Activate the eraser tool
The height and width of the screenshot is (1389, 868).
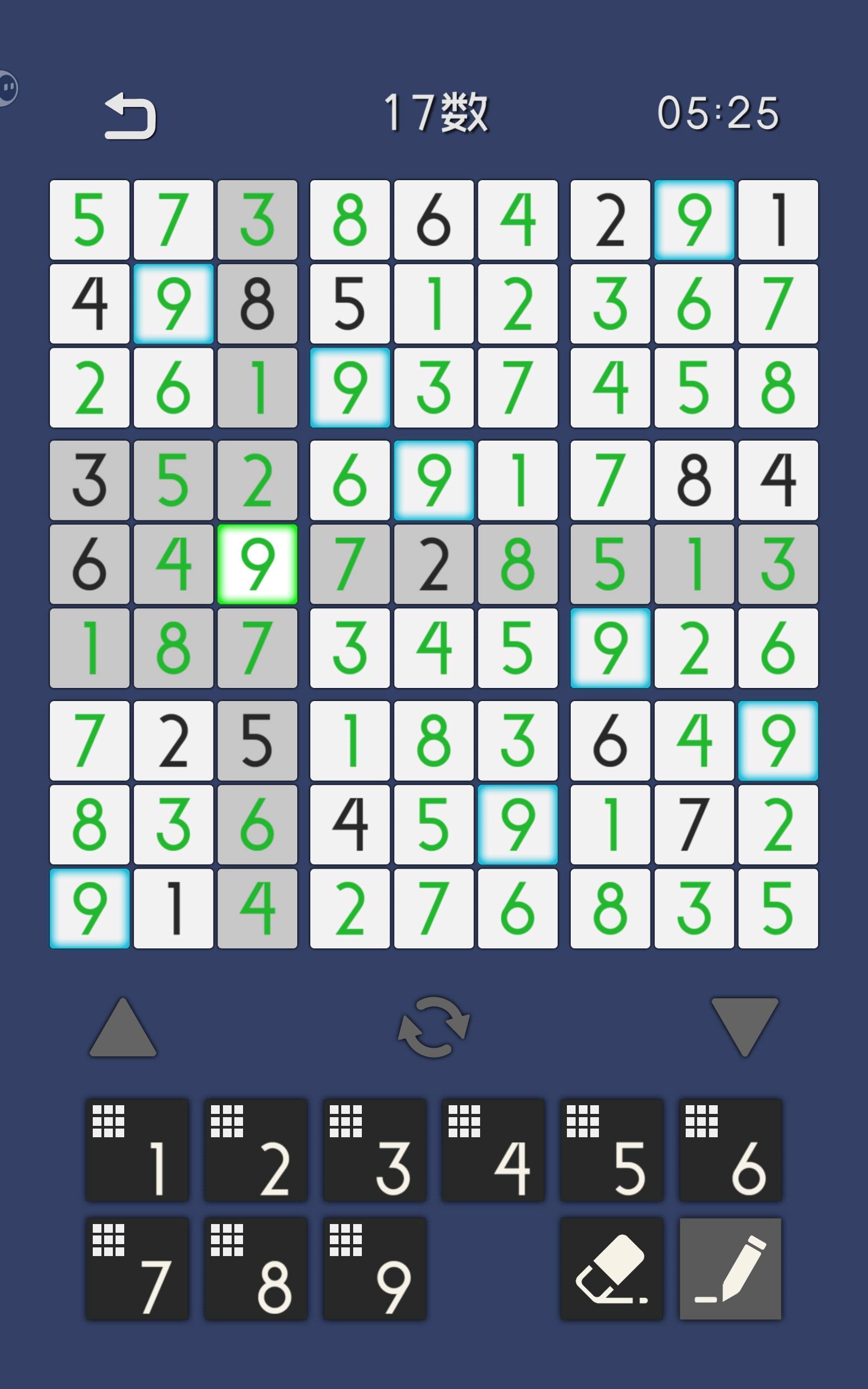pos(612,1269)
